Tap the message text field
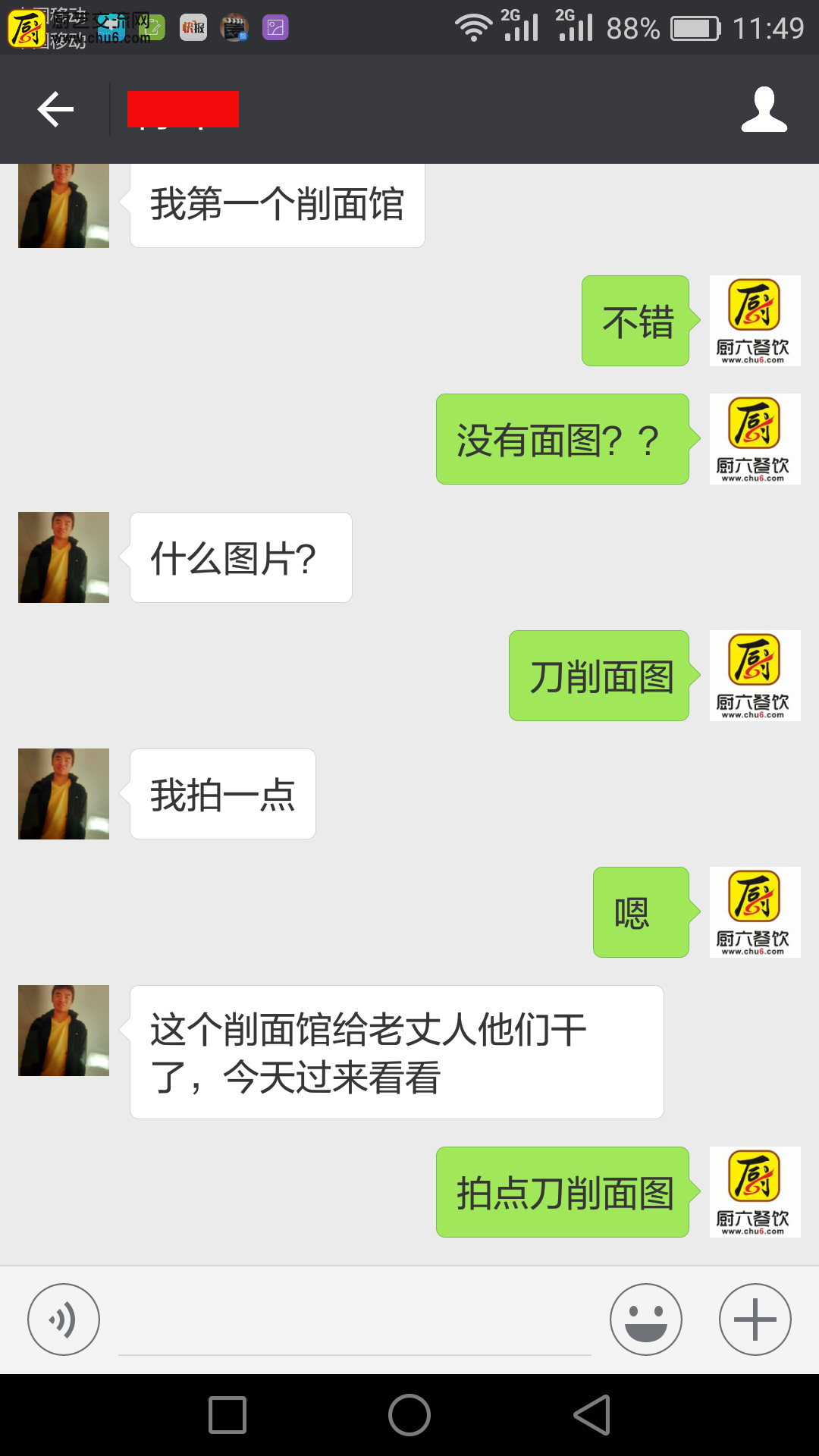 (354, 1323)
